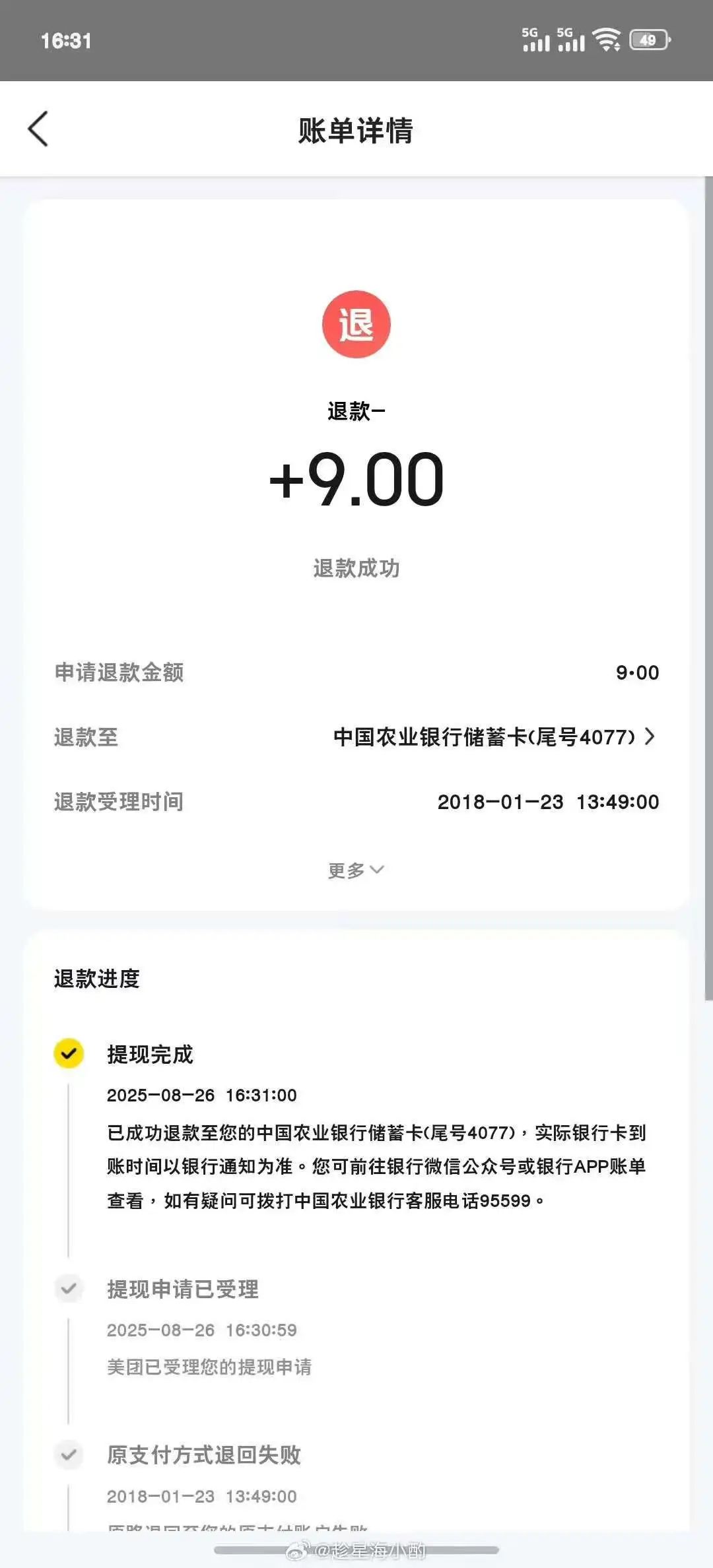The height and width of the screenshot is (1568, 713).
Task: Go back from 账单详情 page
Action: point(38,129)
